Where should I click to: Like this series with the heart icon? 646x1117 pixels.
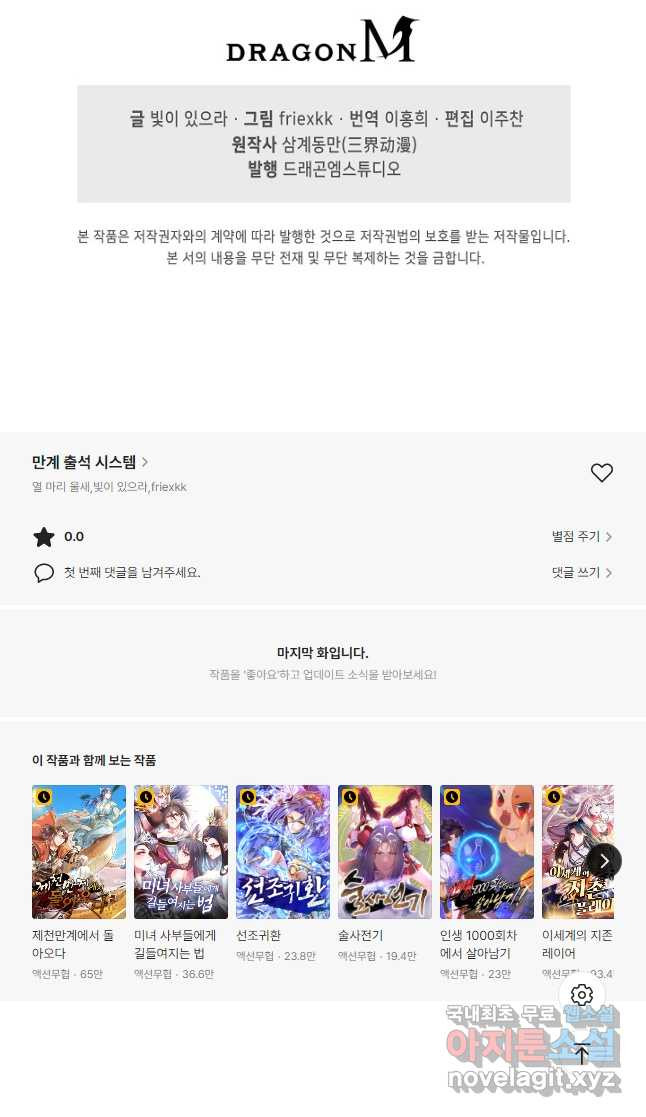coord(601,473)
